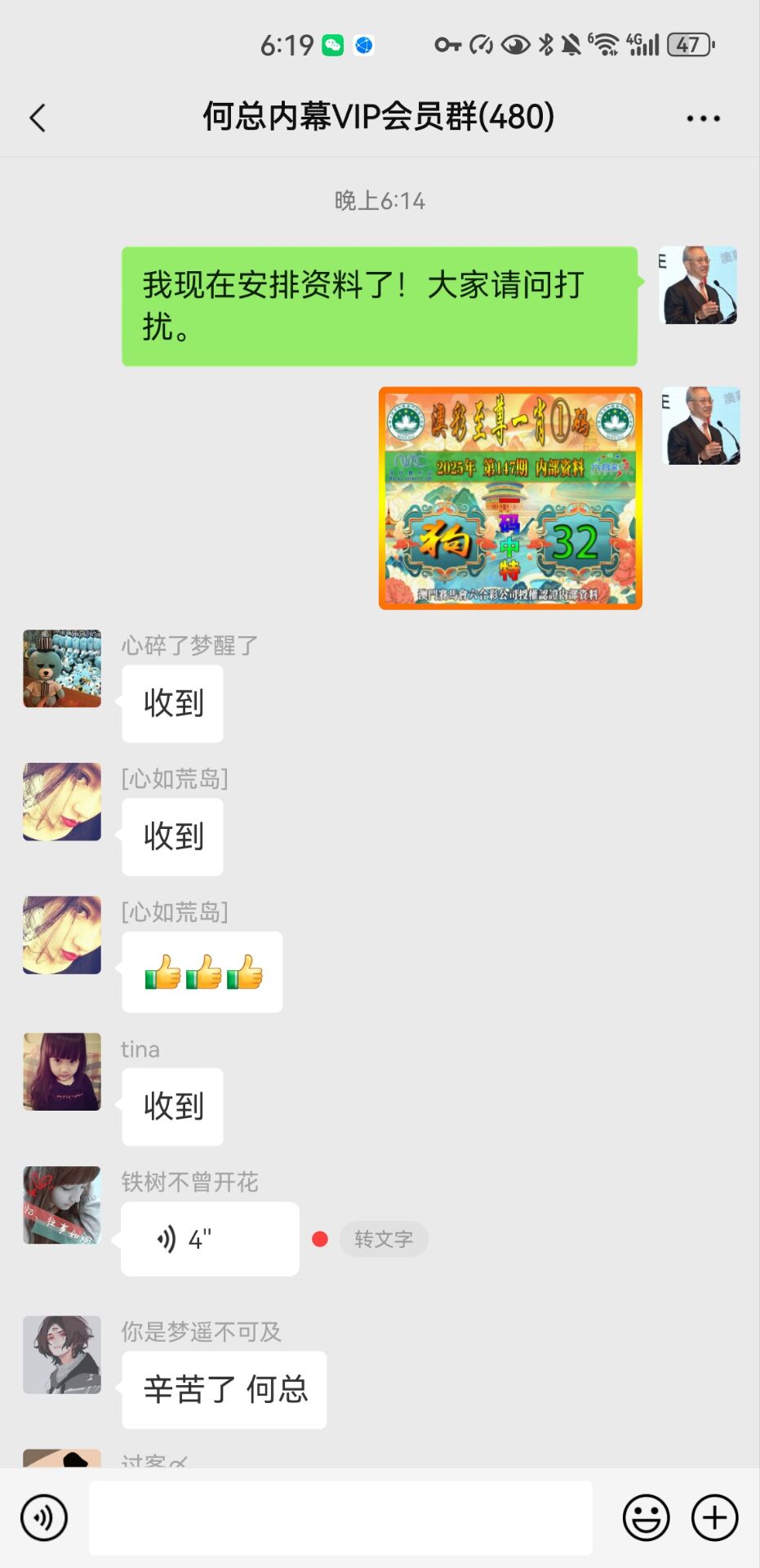
Task: View profile of 心碎了梦醒了
Action: 62,668
